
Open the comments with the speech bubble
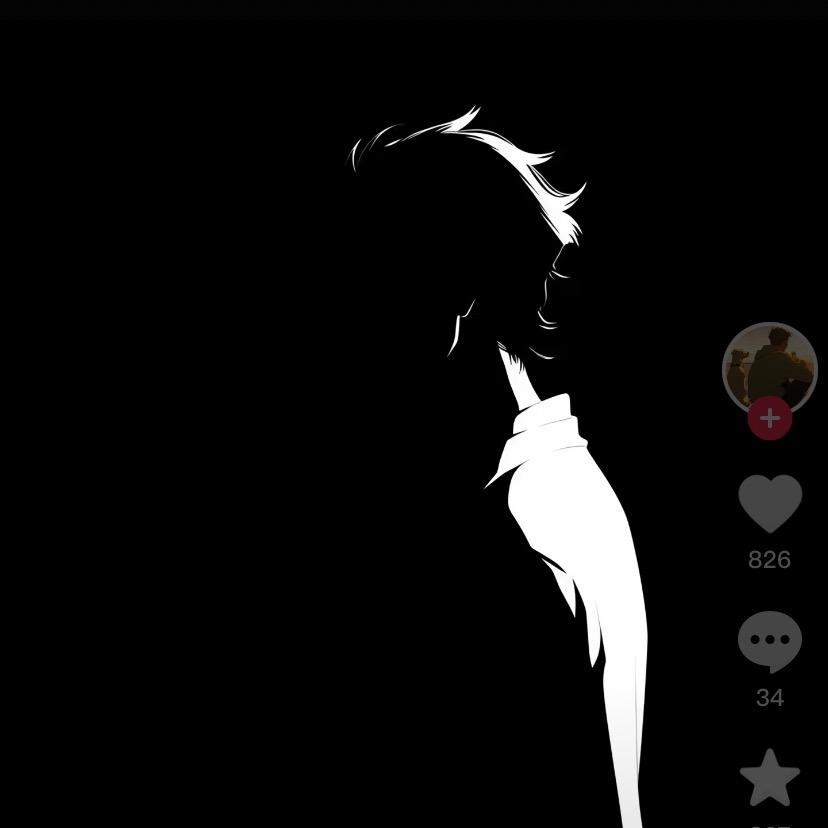click(x=769, y=642)
